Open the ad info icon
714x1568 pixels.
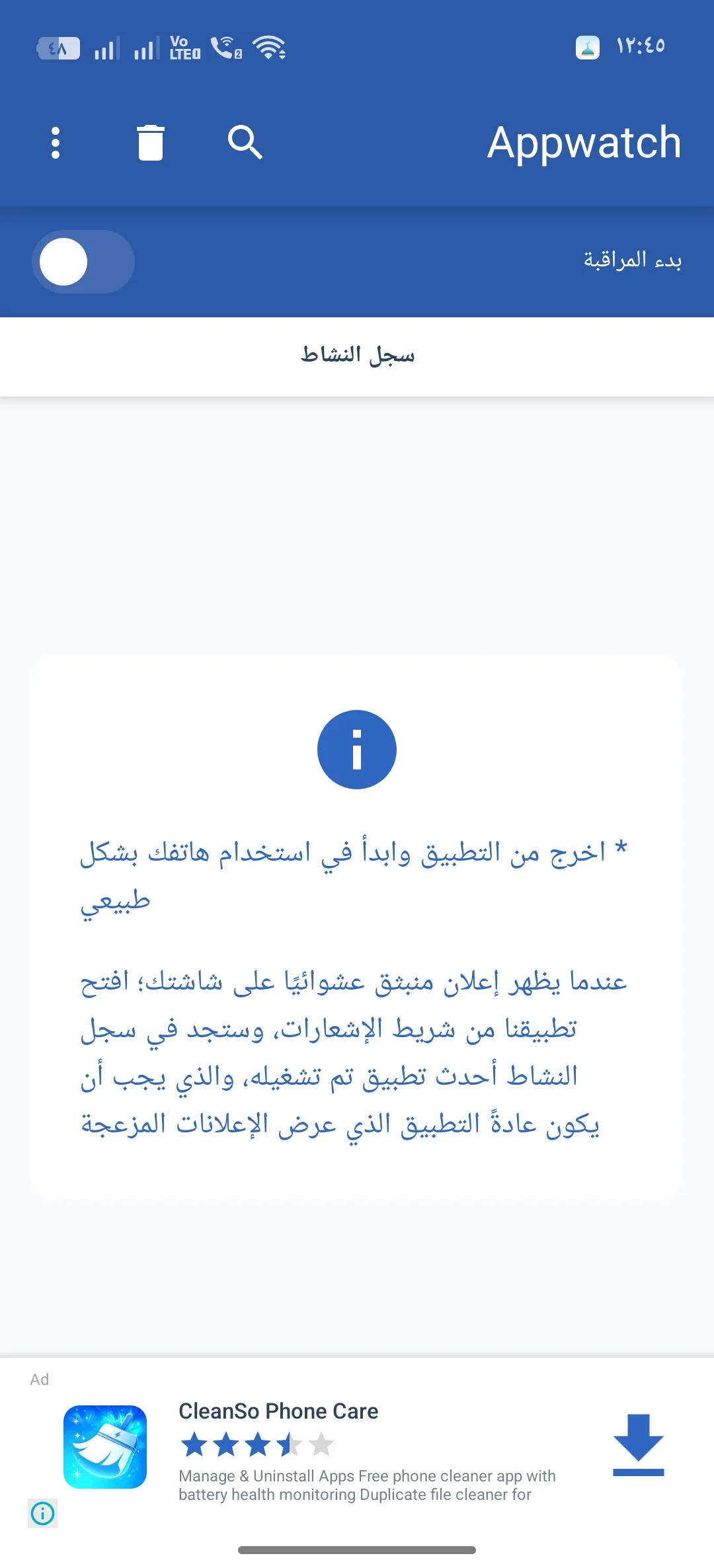click(x=43, y=1513)
